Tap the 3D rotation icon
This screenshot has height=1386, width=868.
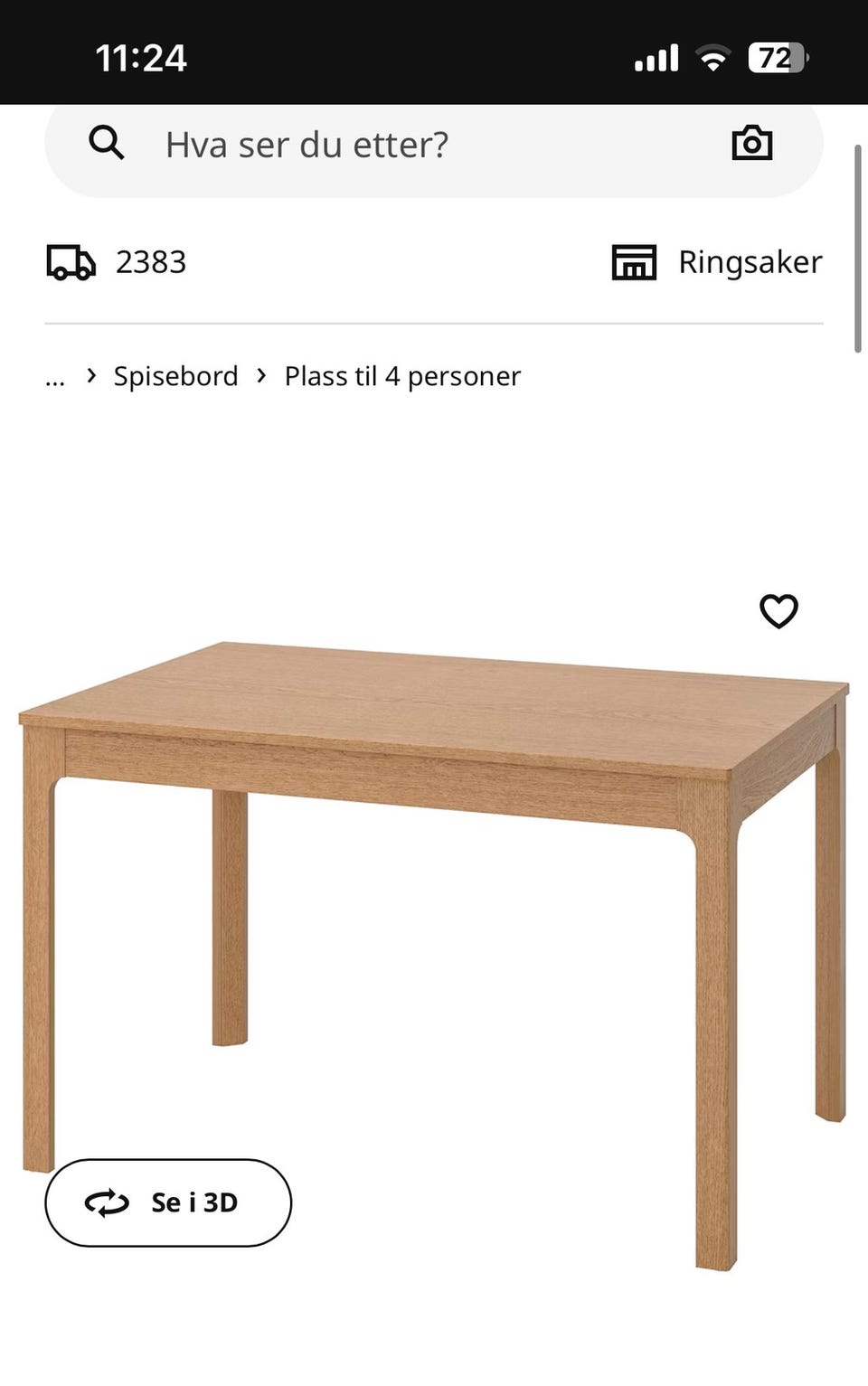tap(107, 1202)
